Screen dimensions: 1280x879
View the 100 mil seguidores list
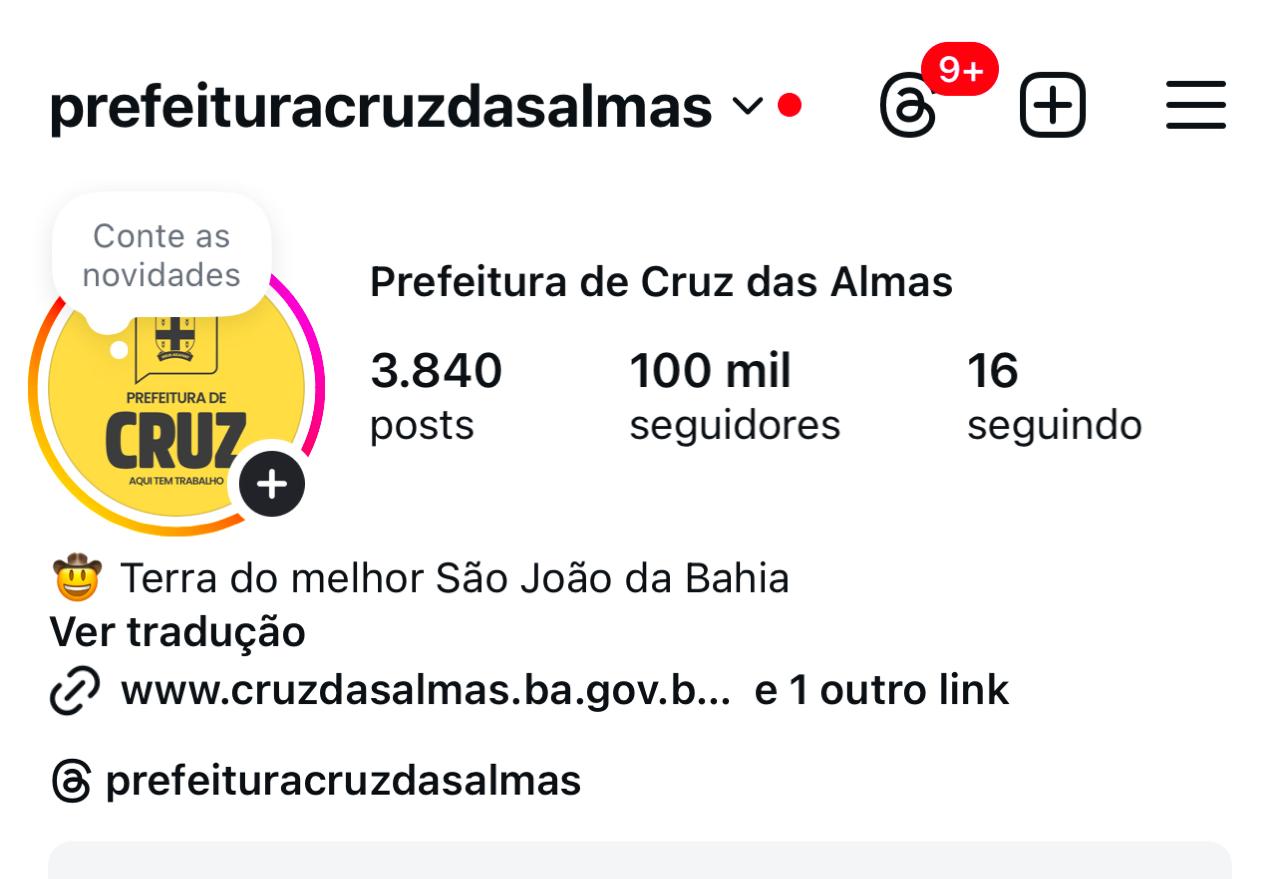(734, 397)
